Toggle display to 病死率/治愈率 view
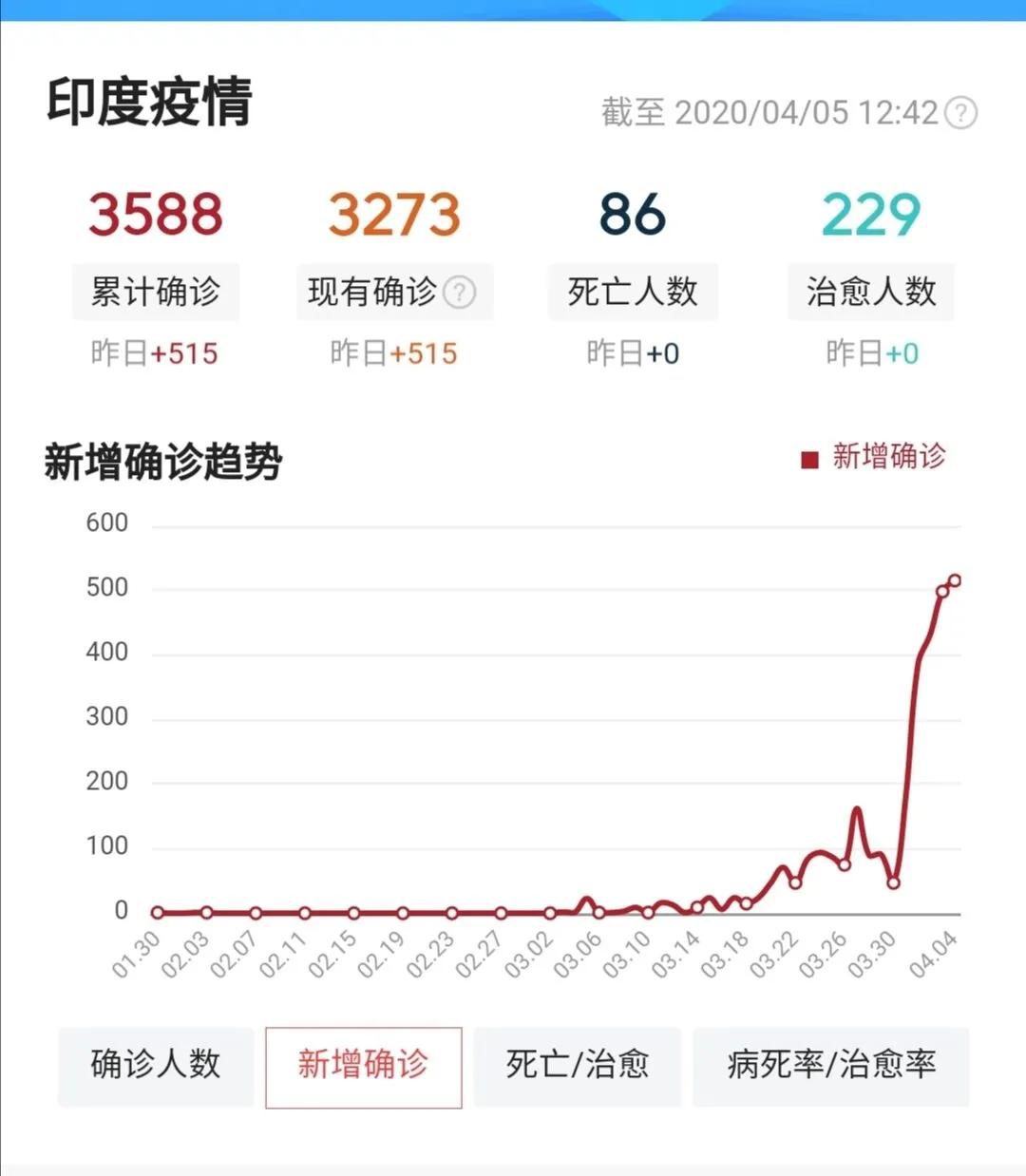The image size is (1026, 1176). pos(830,1067)
